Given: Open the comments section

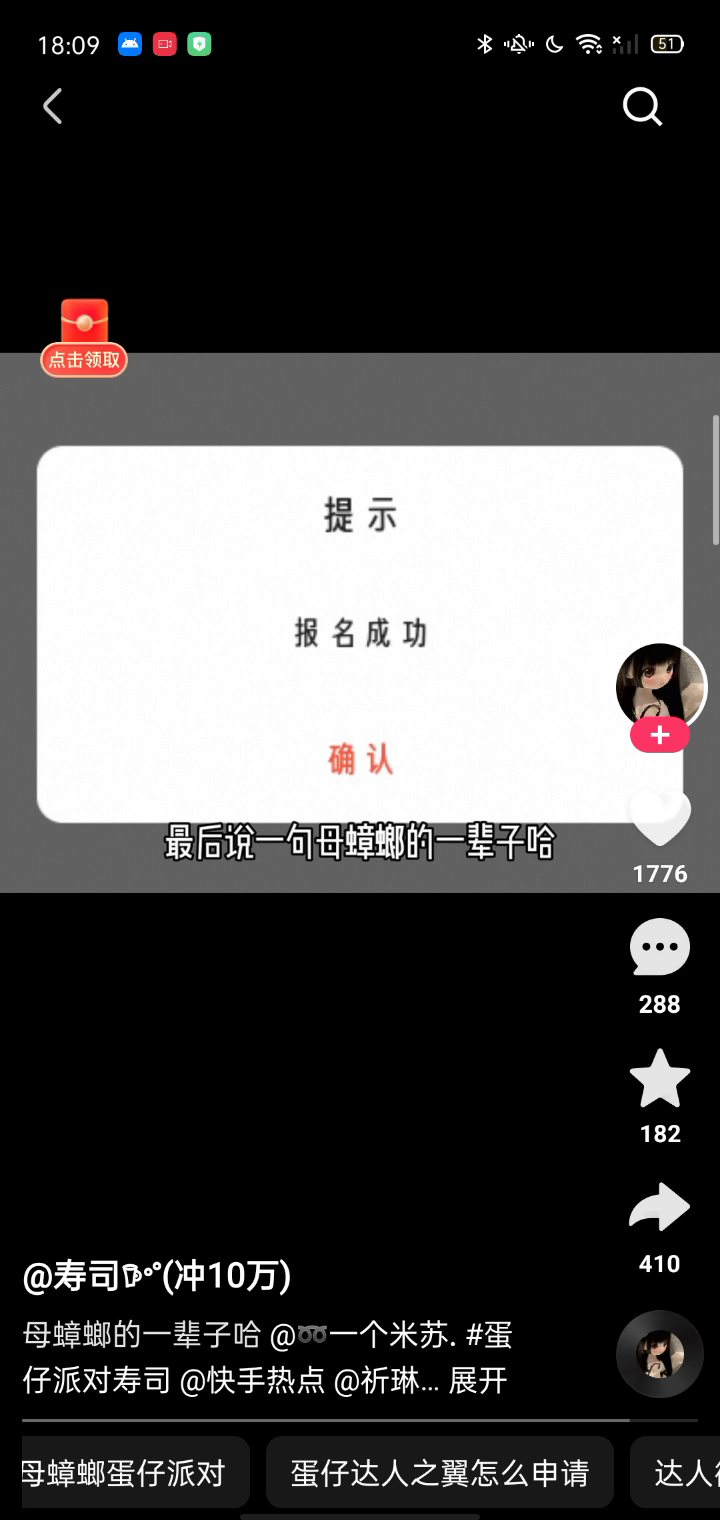Looking at the screenshot, I should (660, 947).
